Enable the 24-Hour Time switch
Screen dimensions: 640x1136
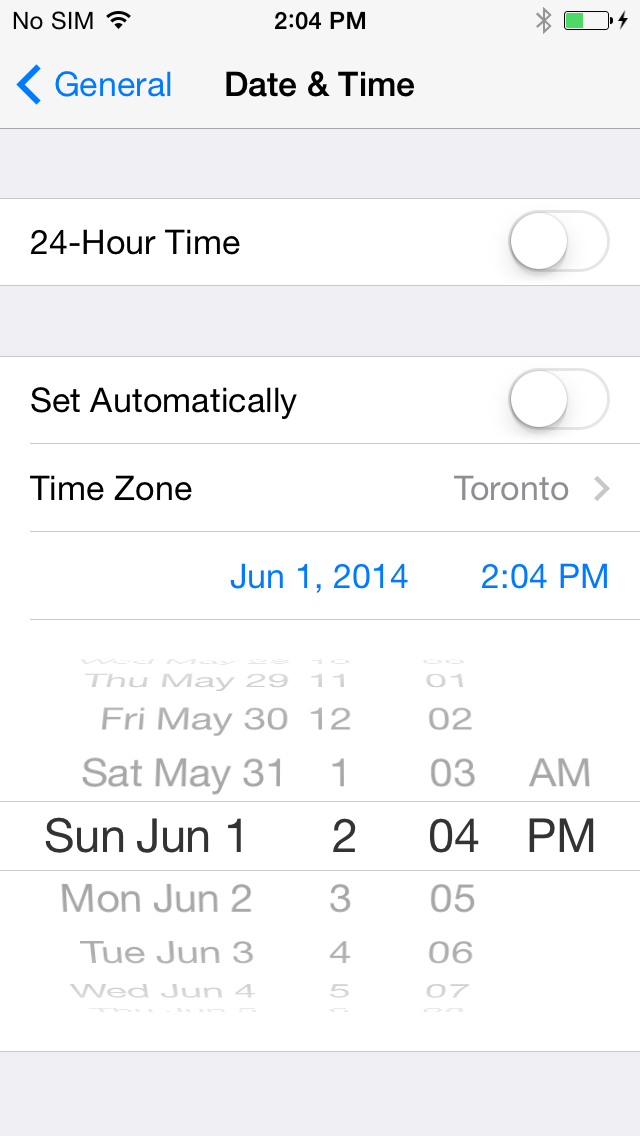(558, 242)
